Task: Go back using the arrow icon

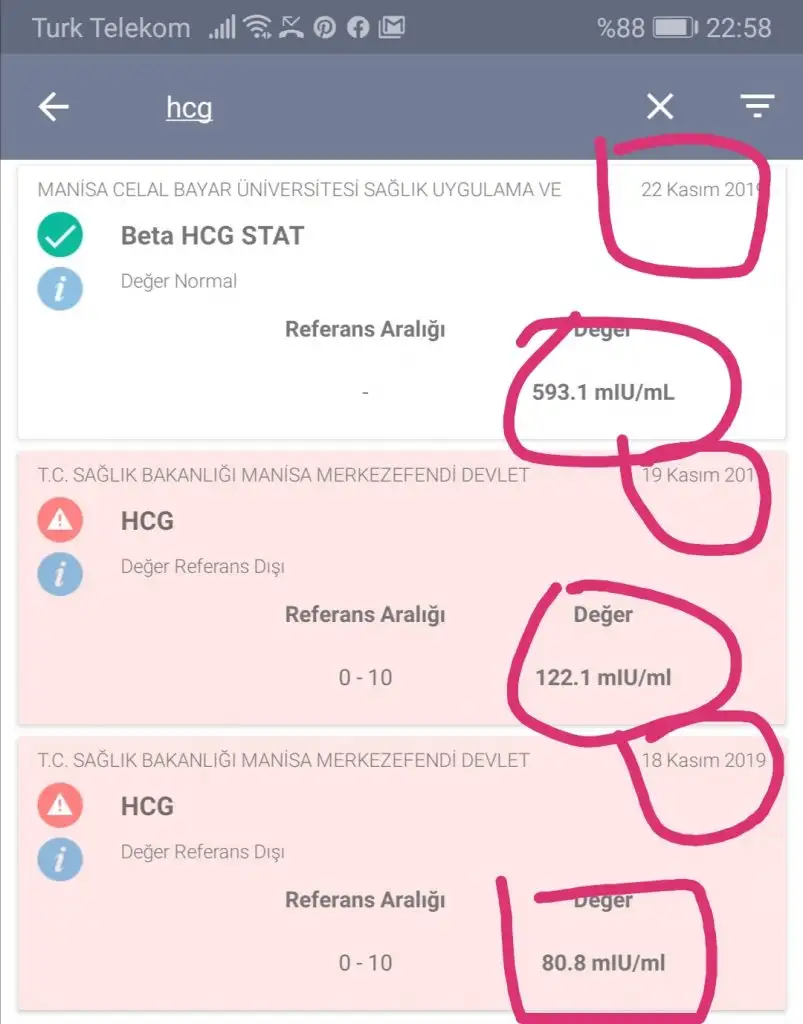Action: [x=54, y=107]
